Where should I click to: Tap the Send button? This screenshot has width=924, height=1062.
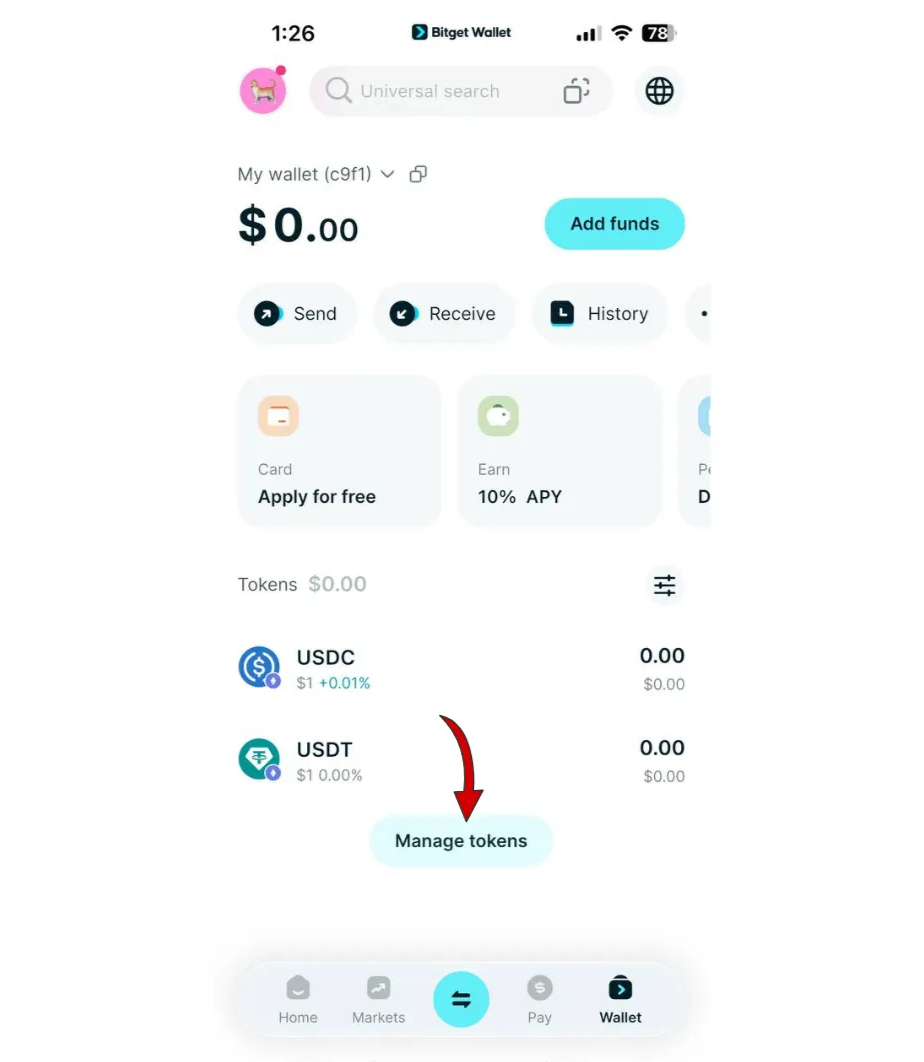296,314
